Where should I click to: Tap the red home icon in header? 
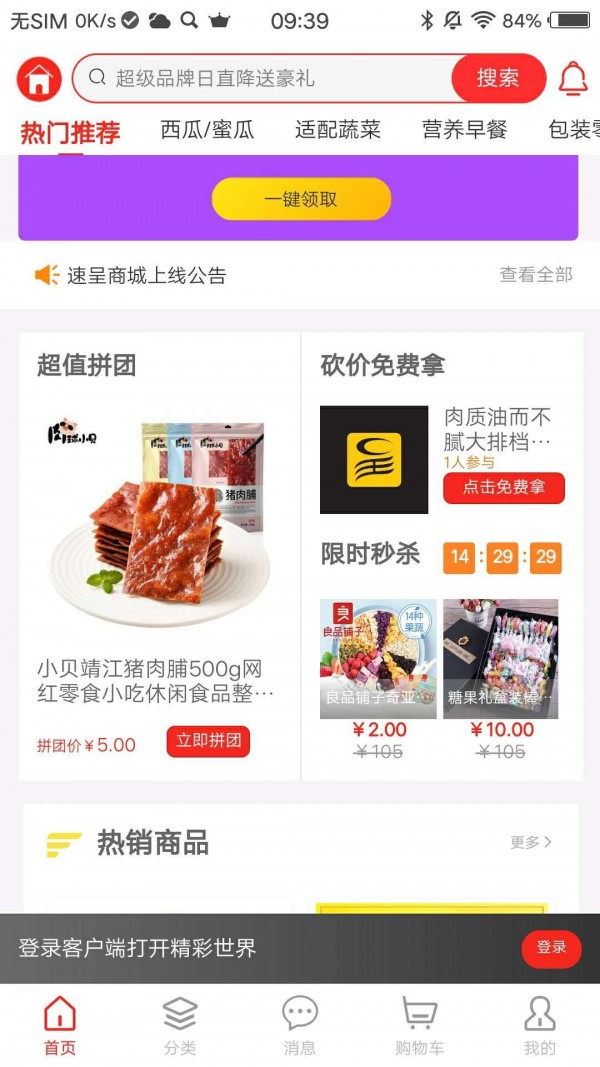tap(39, 79)
